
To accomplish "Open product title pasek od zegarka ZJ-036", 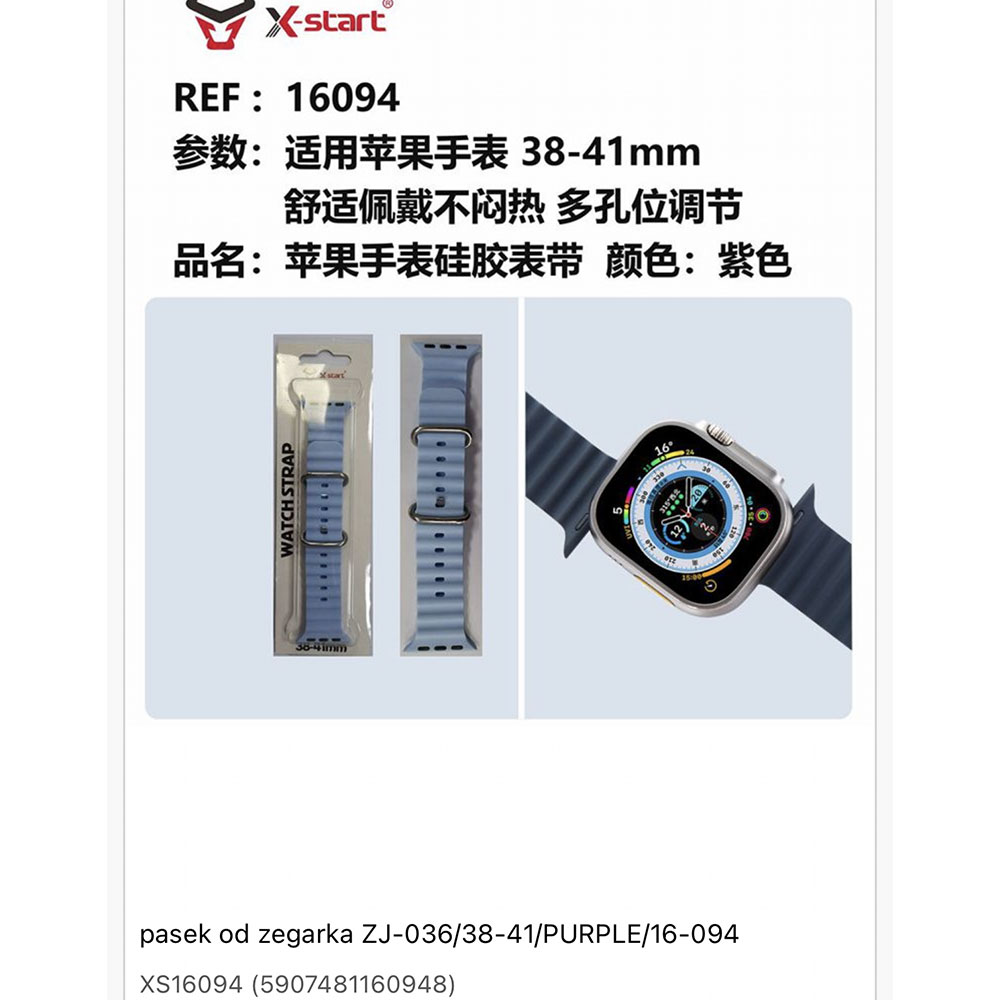I will click(x=439, y=935).
